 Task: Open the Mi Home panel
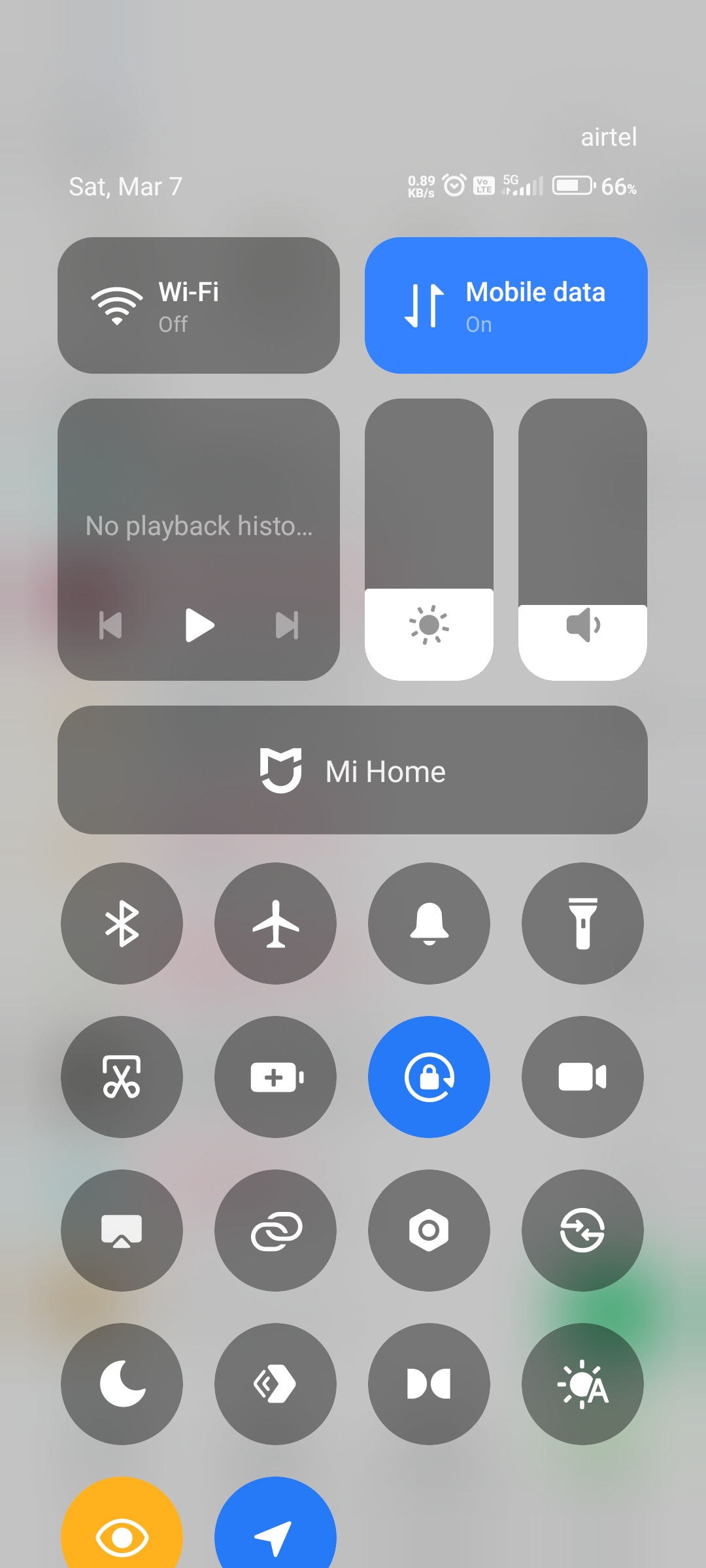(352, 770)
